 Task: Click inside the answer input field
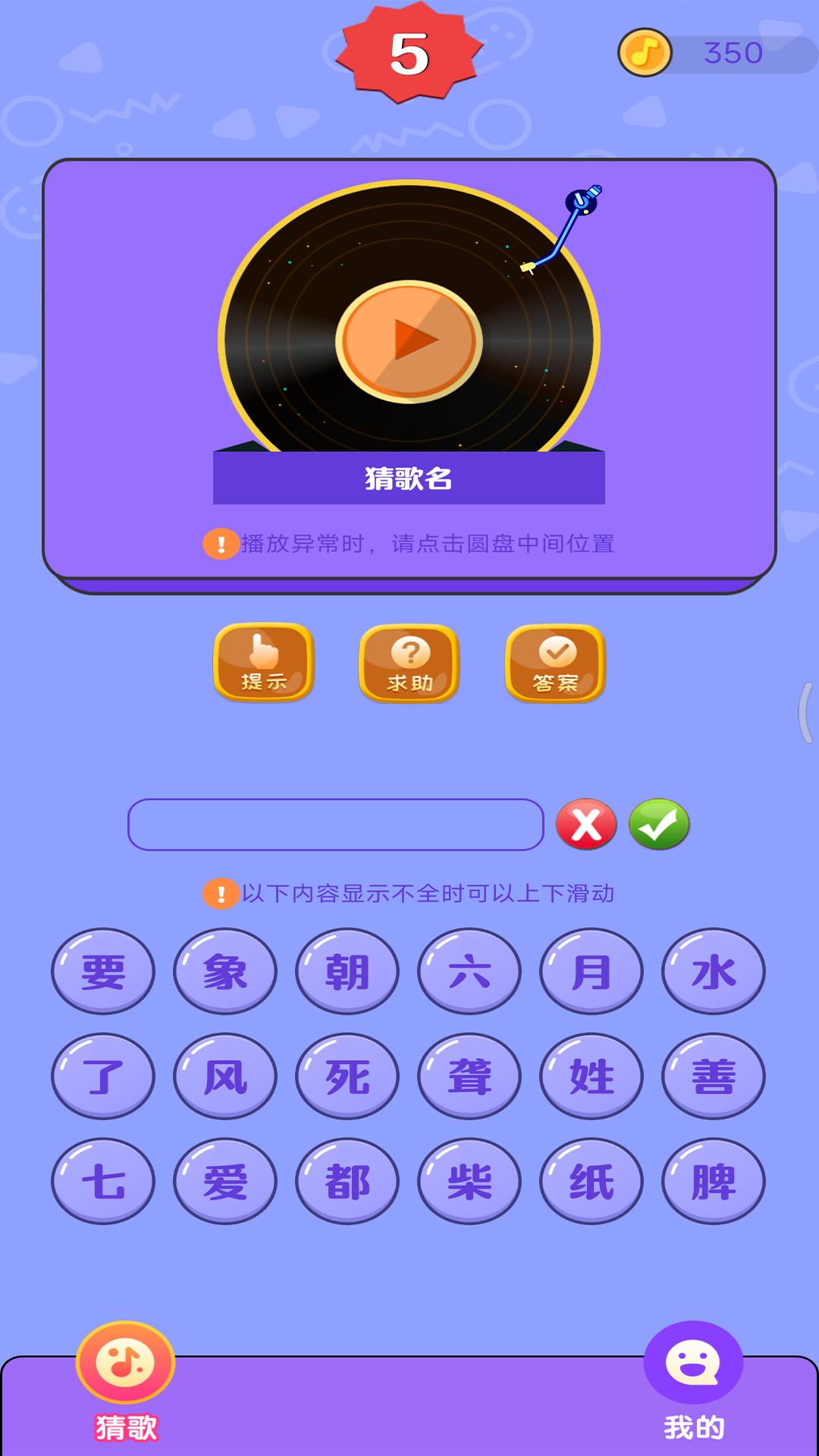(336, 826)
